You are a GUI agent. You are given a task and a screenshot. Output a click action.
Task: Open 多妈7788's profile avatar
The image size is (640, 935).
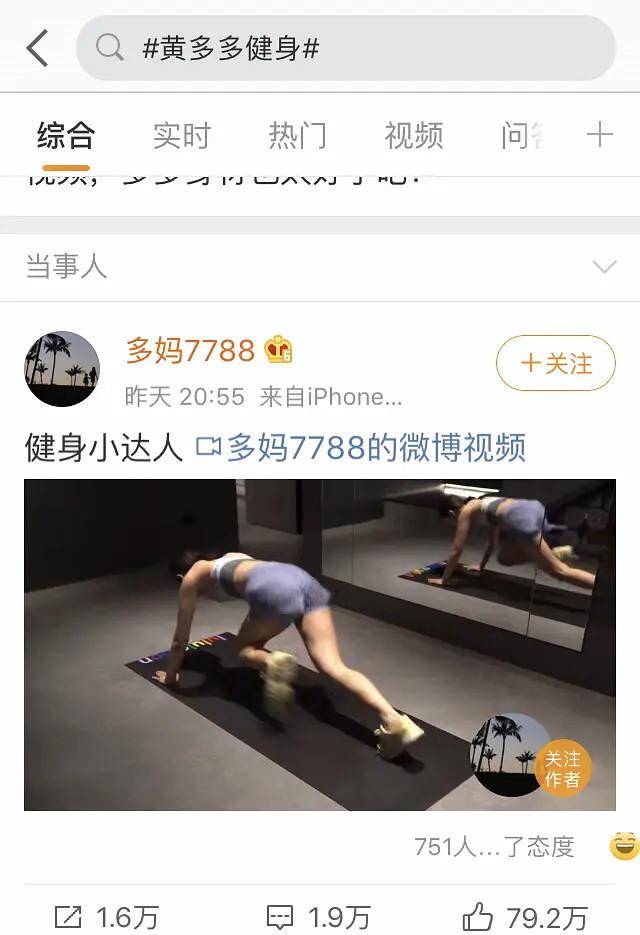[62, 369]
